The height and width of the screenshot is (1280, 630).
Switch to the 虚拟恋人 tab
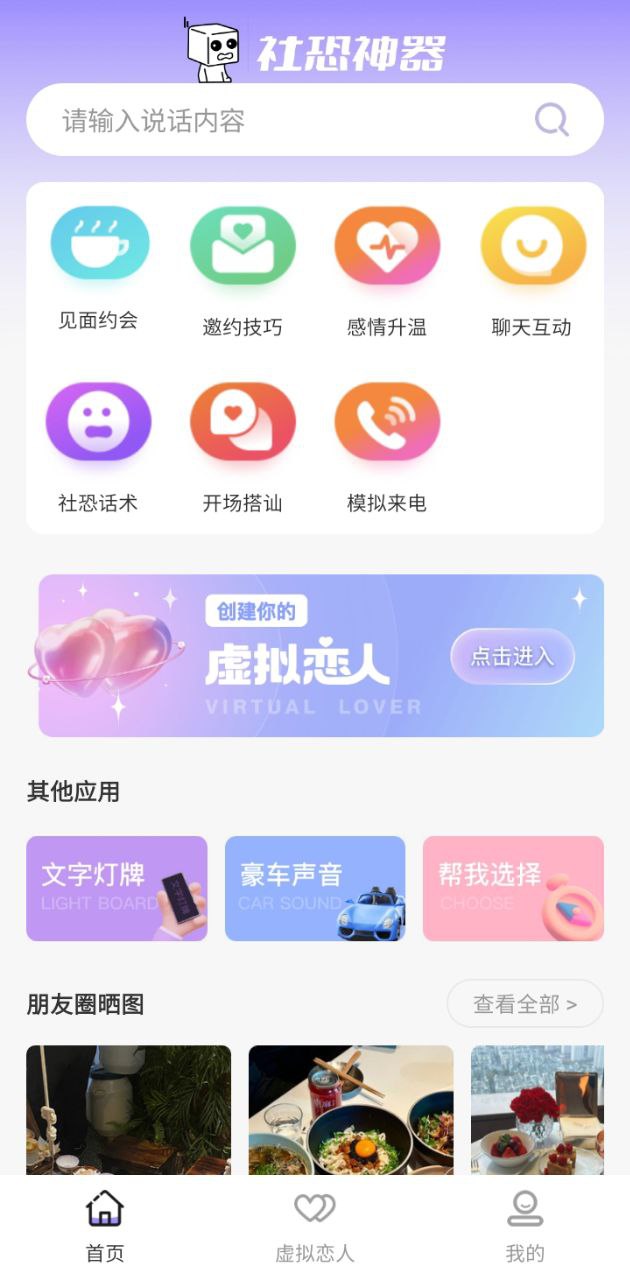coord(315,1226)
